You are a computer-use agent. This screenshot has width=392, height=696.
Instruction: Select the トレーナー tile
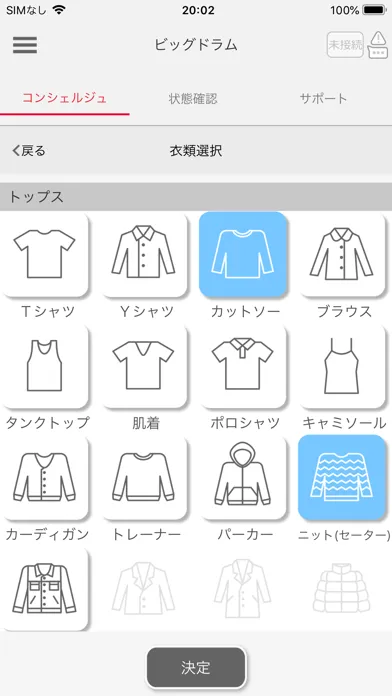[144, 478]
